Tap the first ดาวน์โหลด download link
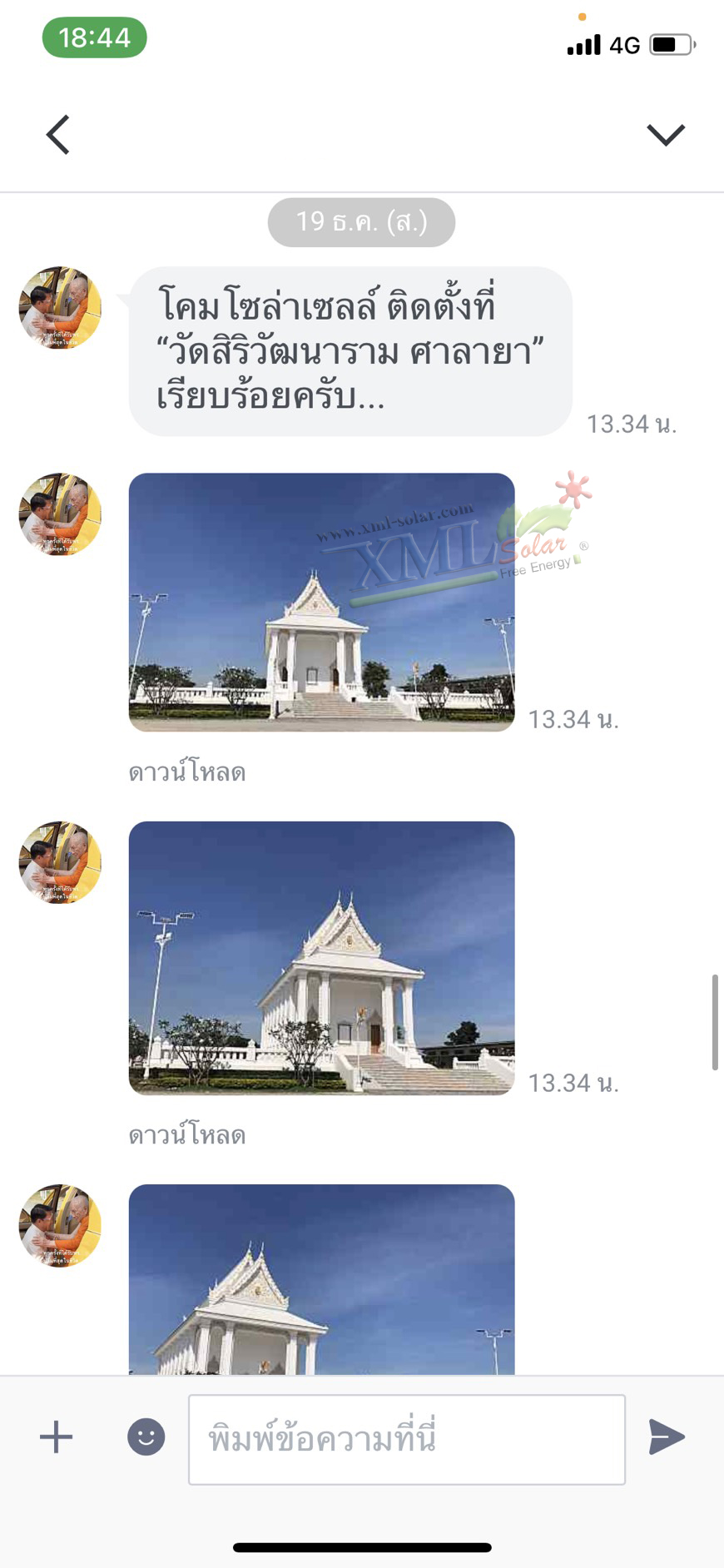Viewport: 724px width, 1568px height. tap(187, 772)
